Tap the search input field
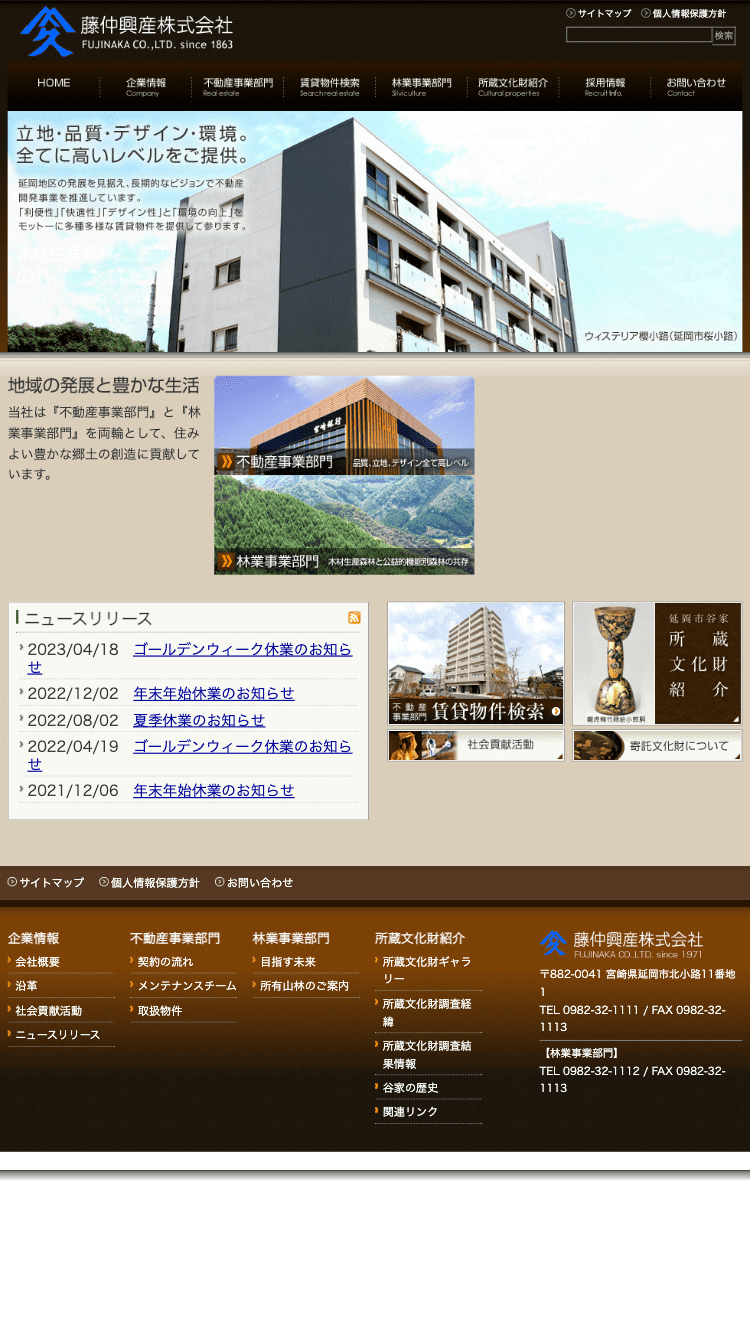 tap(638, 35)
